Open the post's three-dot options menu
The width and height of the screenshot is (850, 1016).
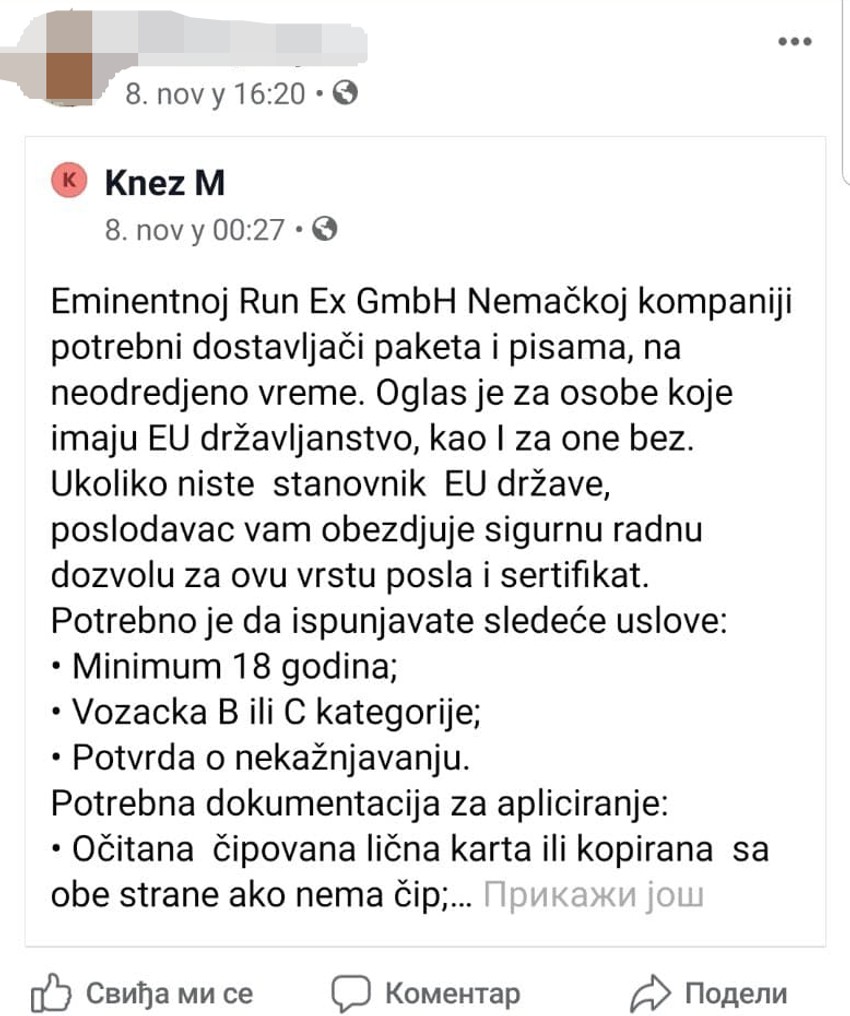794,41
